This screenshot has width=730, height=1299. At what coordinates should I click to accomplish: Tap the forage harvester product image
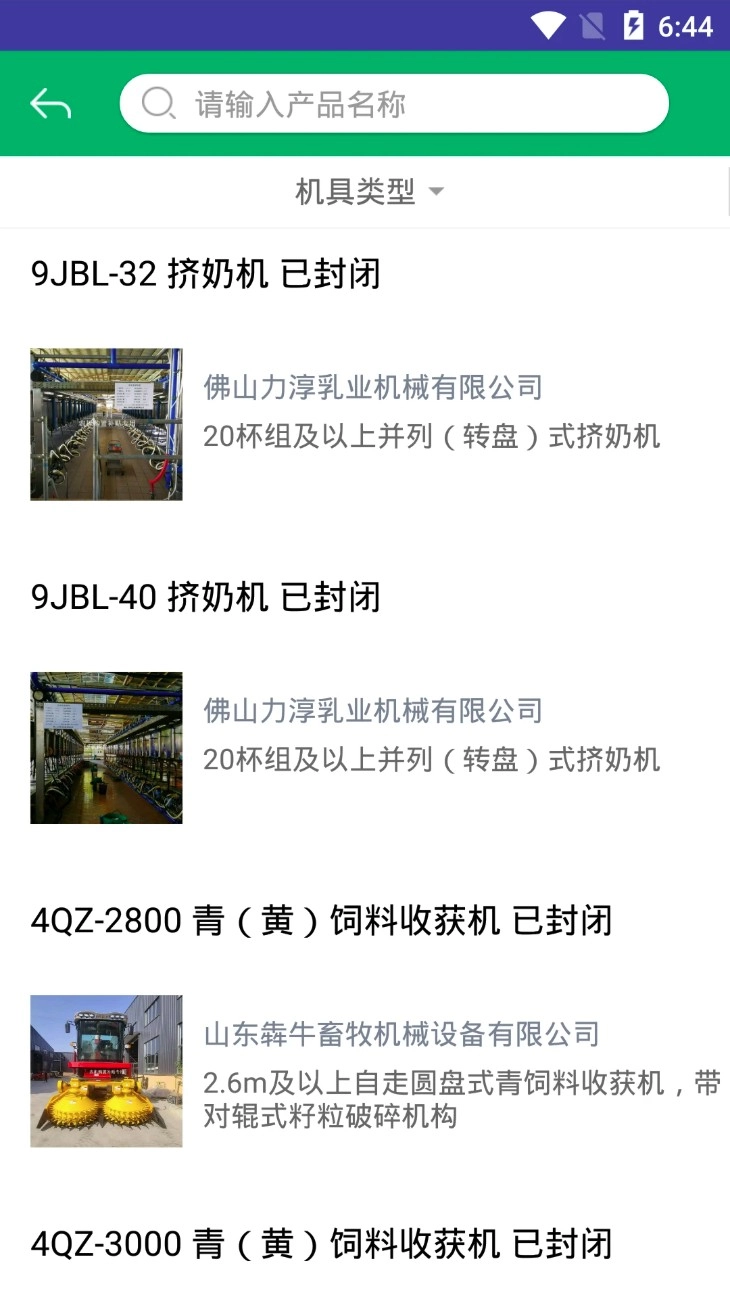106,1071
